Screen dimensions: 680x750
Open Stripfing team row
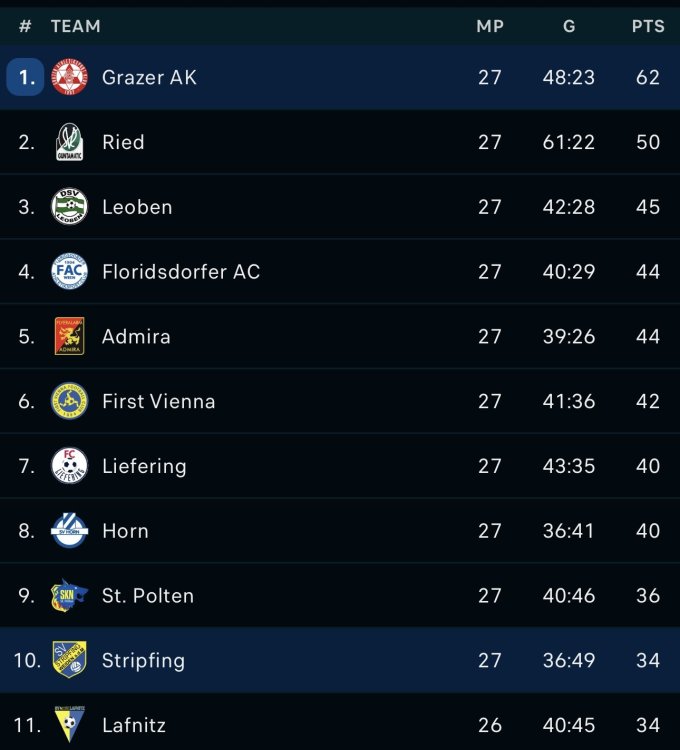click(x=143, y=660)
